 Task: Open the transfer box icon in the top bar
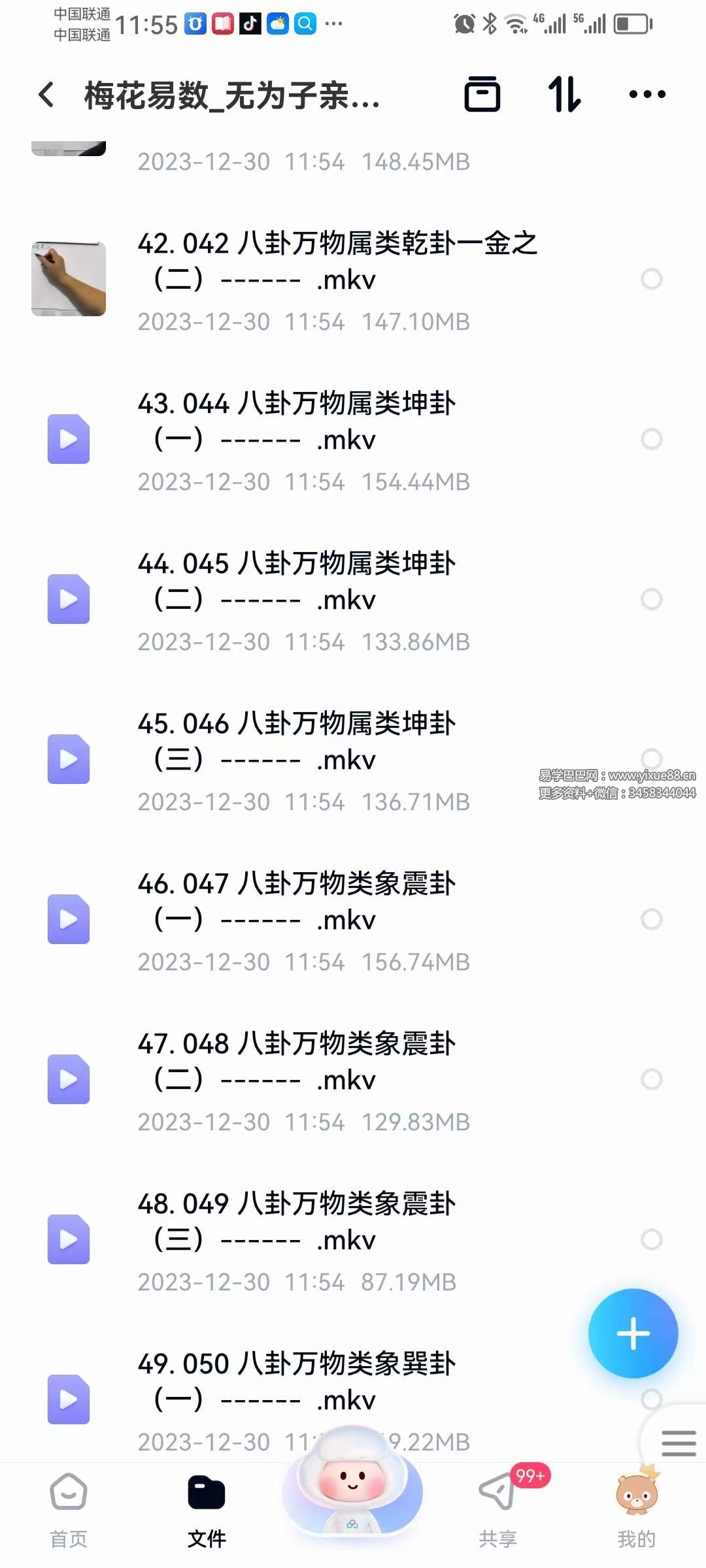coord(484,95)
